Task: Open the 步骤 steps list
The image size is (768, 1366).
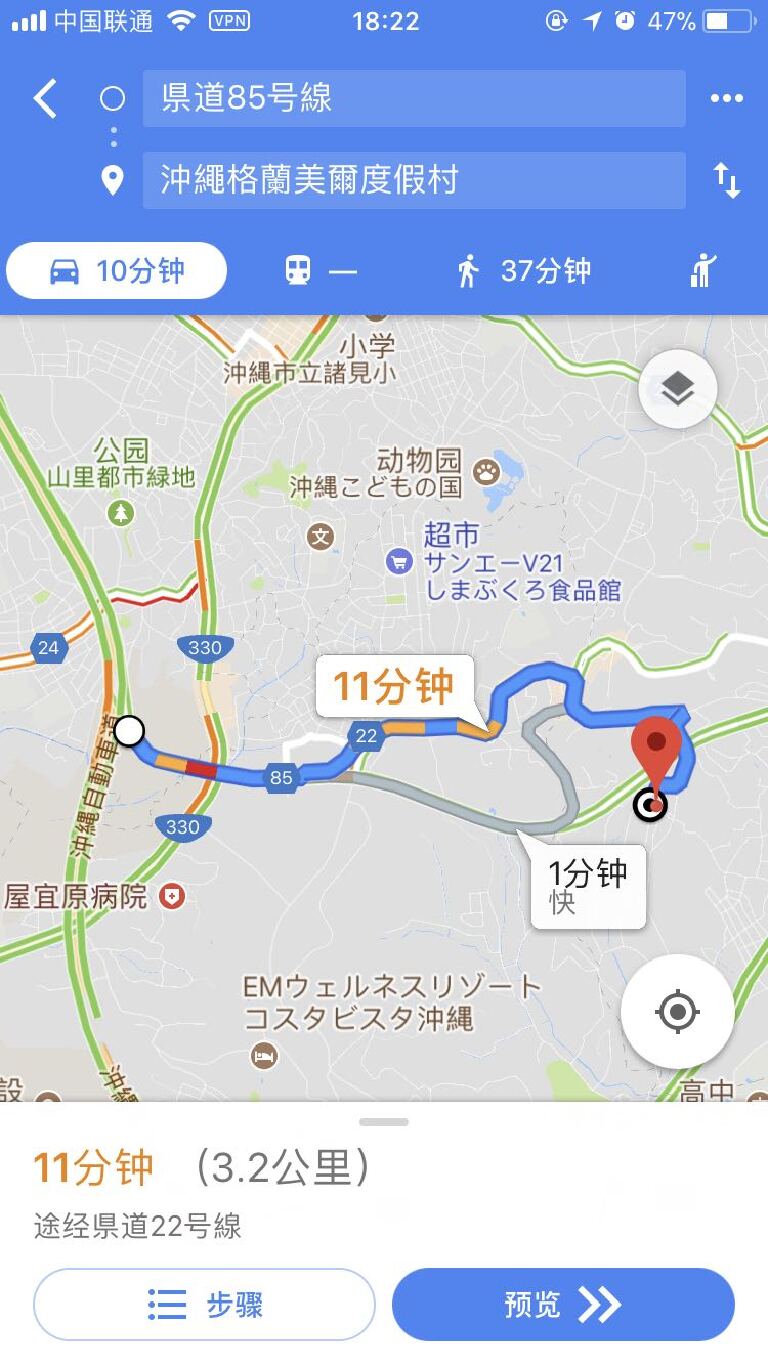Action: coord(204,1304)
